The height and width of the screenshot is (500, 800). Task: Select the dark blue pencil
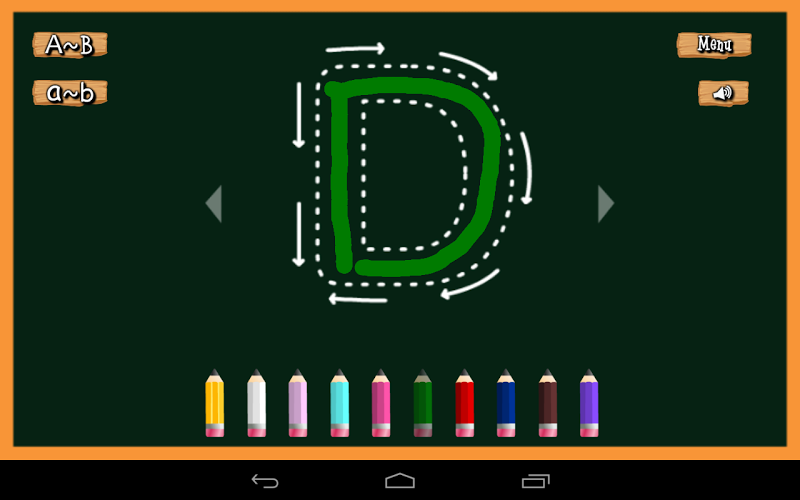[506, 404]
